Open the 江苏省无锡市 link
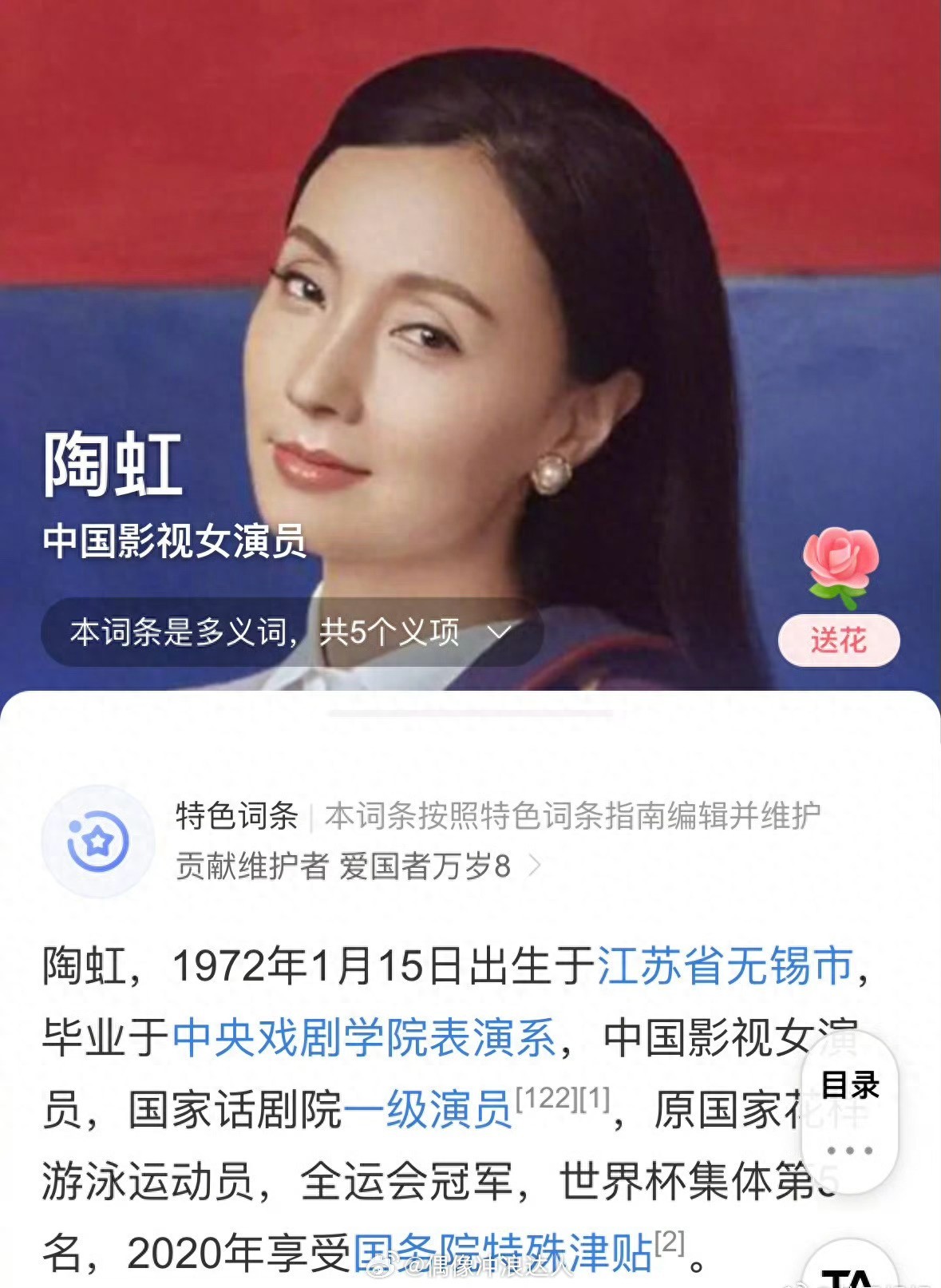Screen dimensions: 941x1288 (x=725, y=965)
